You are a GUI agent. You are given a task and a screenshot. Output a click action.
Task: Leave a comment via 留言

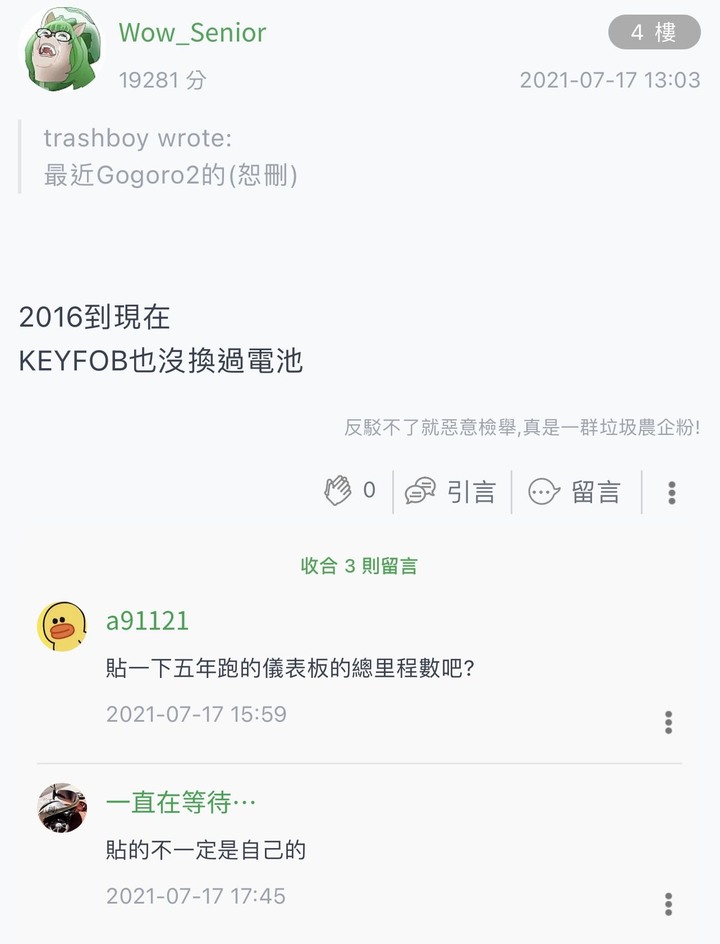[575, 492]
